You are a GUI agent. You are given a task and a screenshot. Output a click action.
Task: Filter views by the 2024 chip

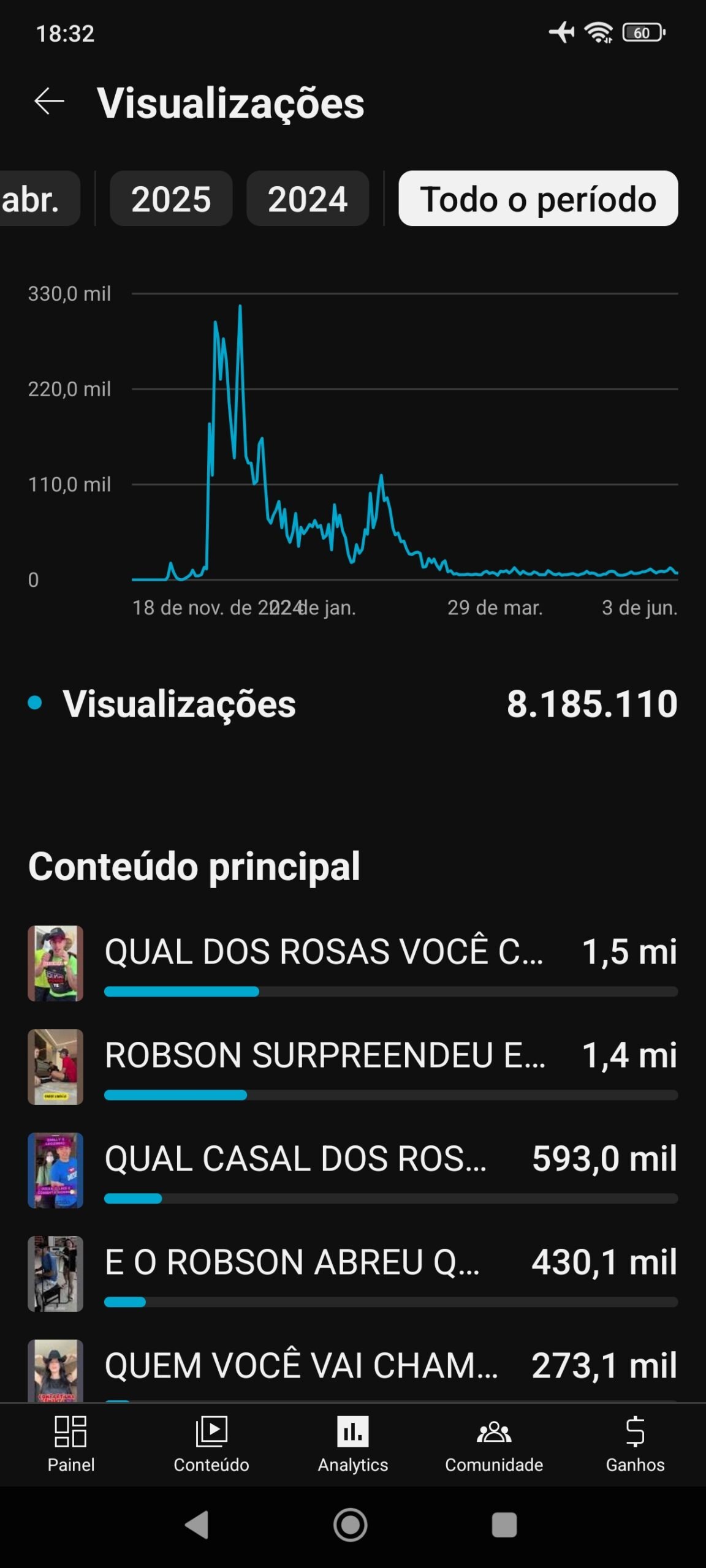(x=308, y=199)
